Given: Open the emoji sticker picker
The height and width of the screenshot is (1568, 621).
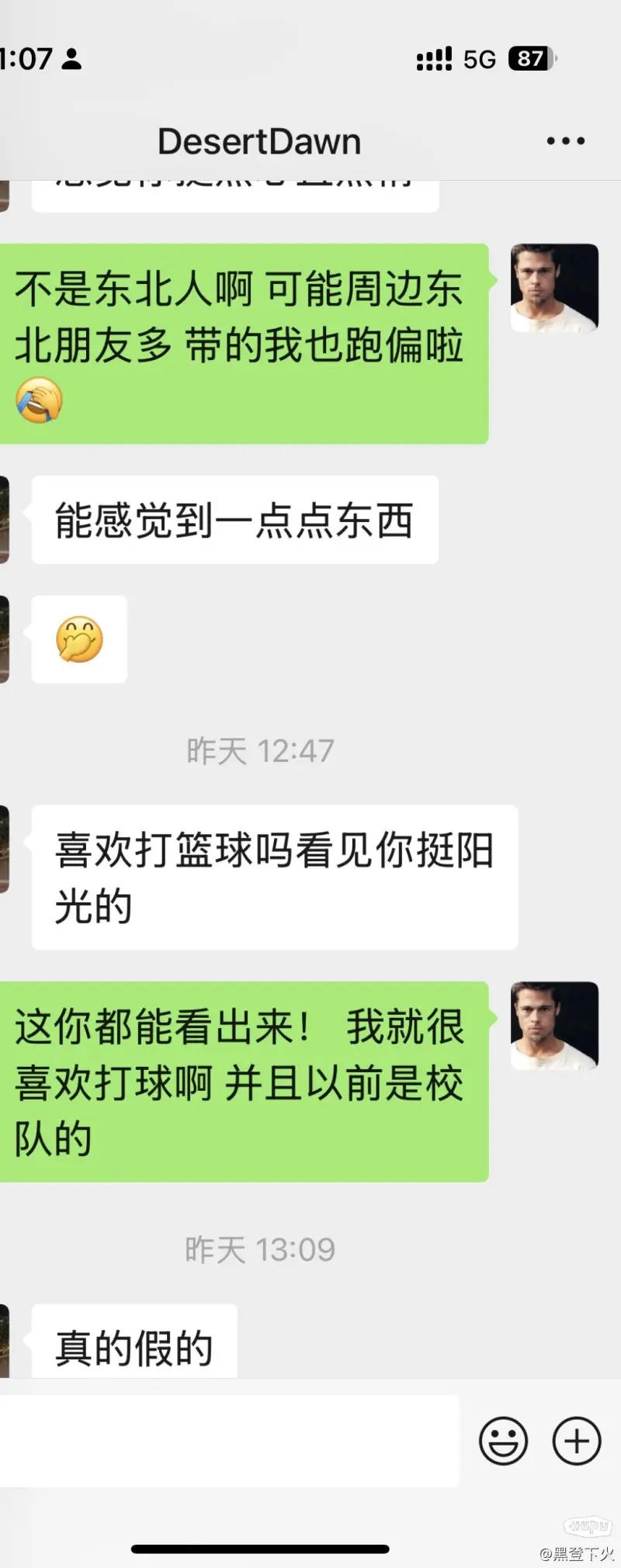Looking at the screenshot, I should (x=503, y=1441).
